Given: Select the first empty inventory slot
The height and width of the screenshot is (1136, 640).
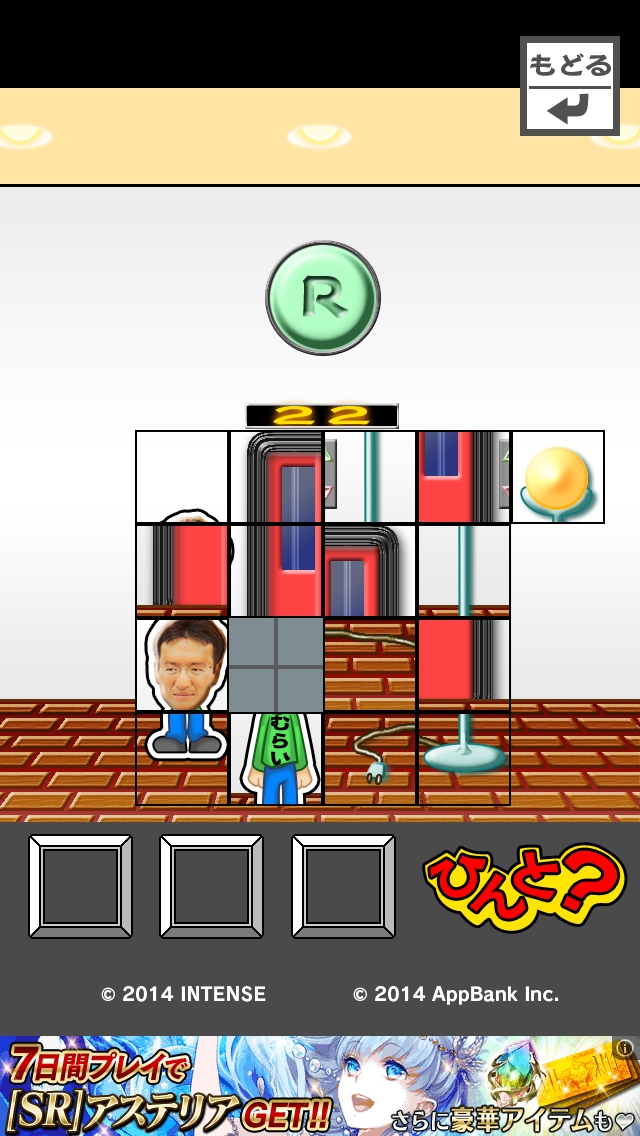Looking at the screenshot, I should (x=80, y=886).
